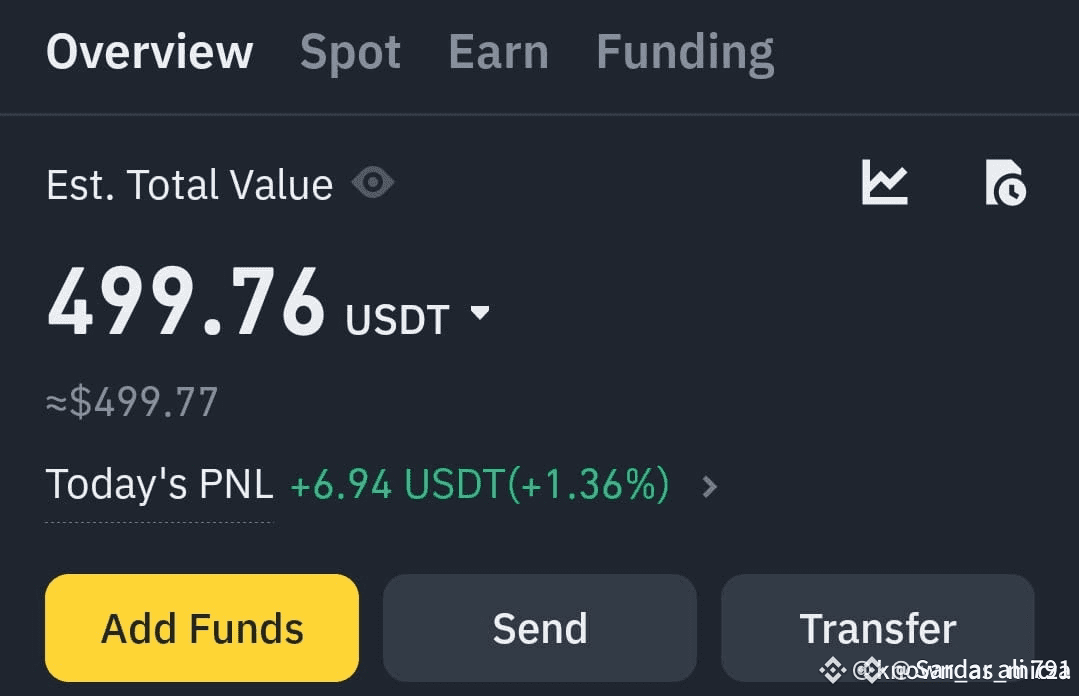Open the transaction history icon

pos(1005,182)
